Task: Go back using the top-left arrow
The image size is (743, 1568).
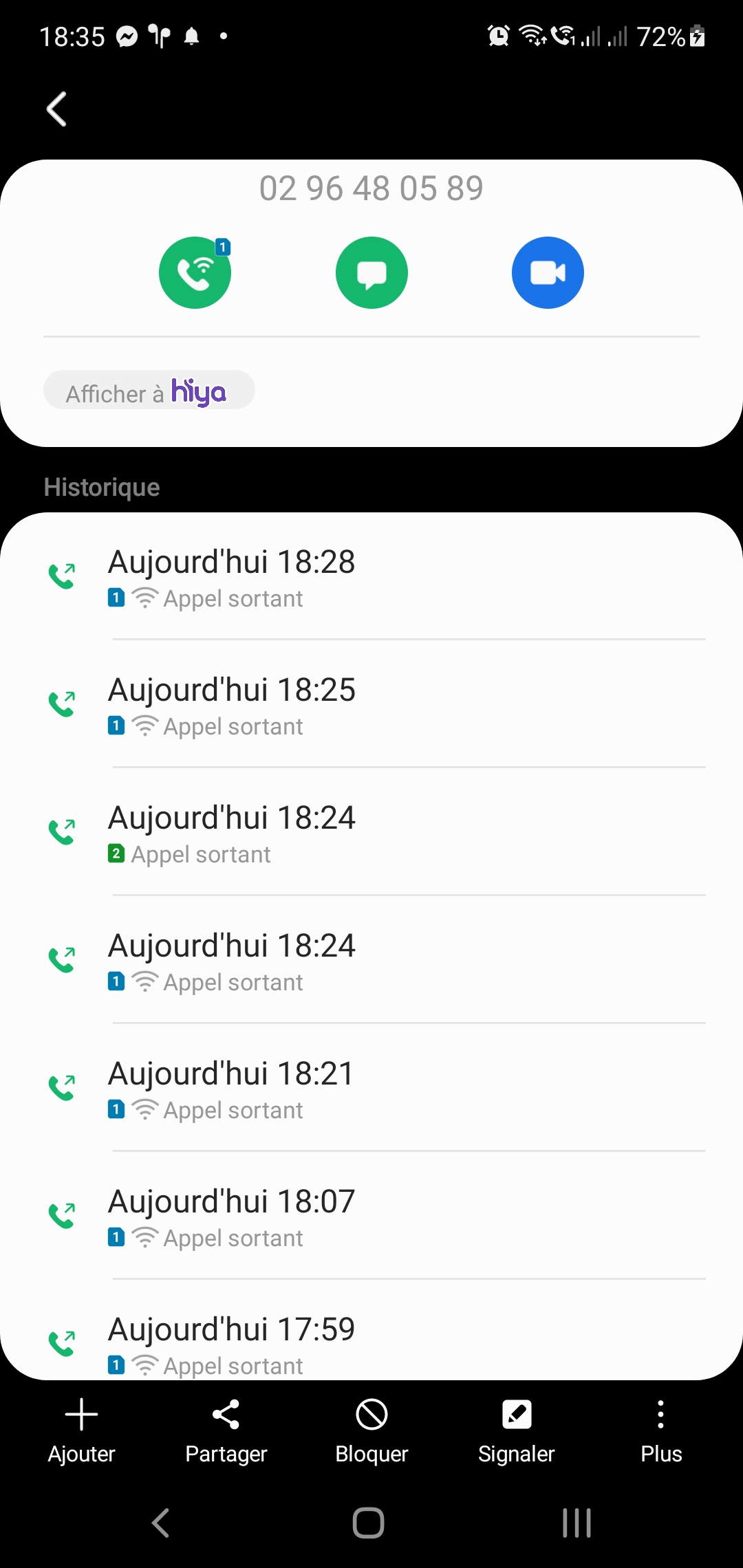Action: coord(56,109)
